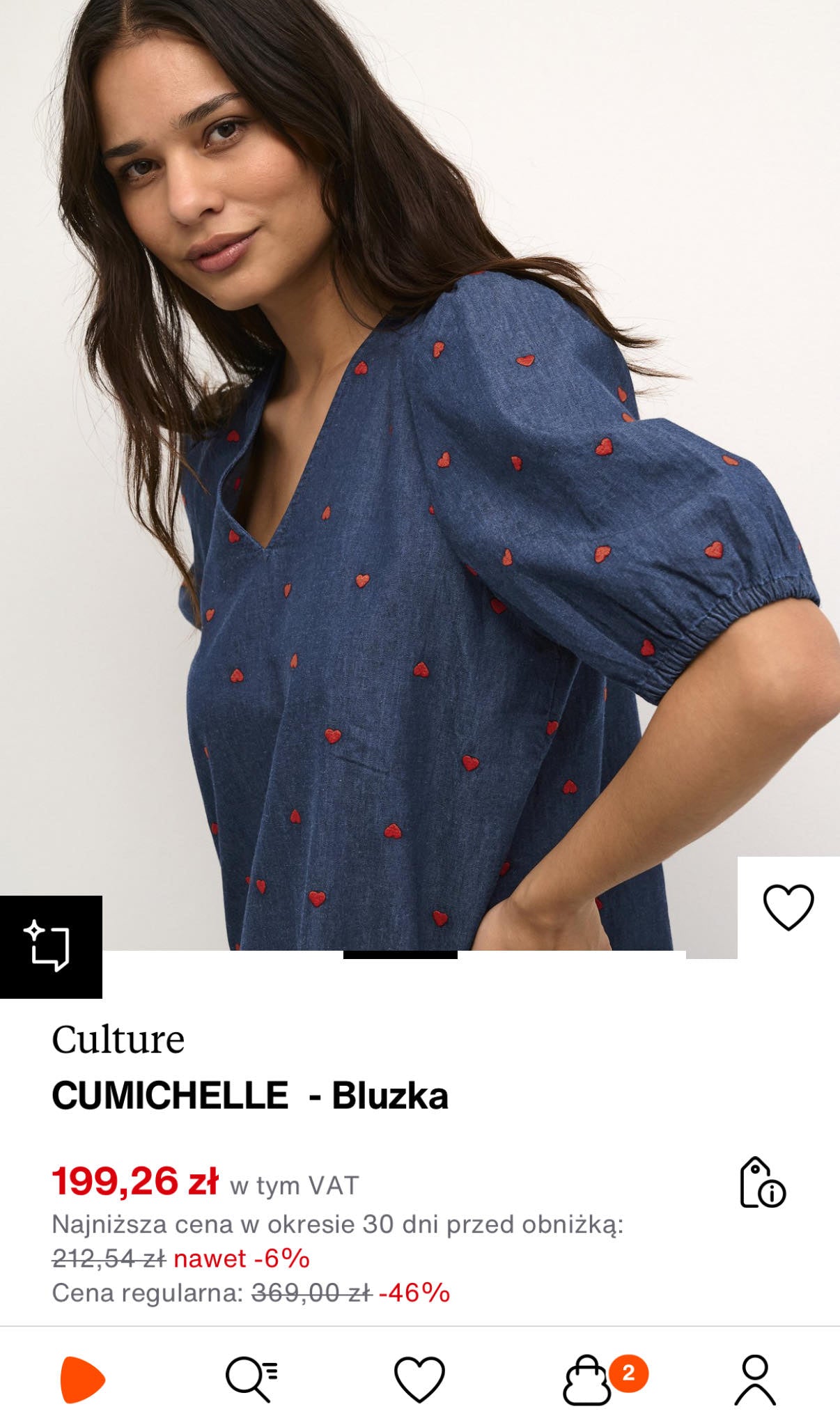The image size is (840, 1425).
Task: Open the search tab
Action: [x=251, y=1379]
